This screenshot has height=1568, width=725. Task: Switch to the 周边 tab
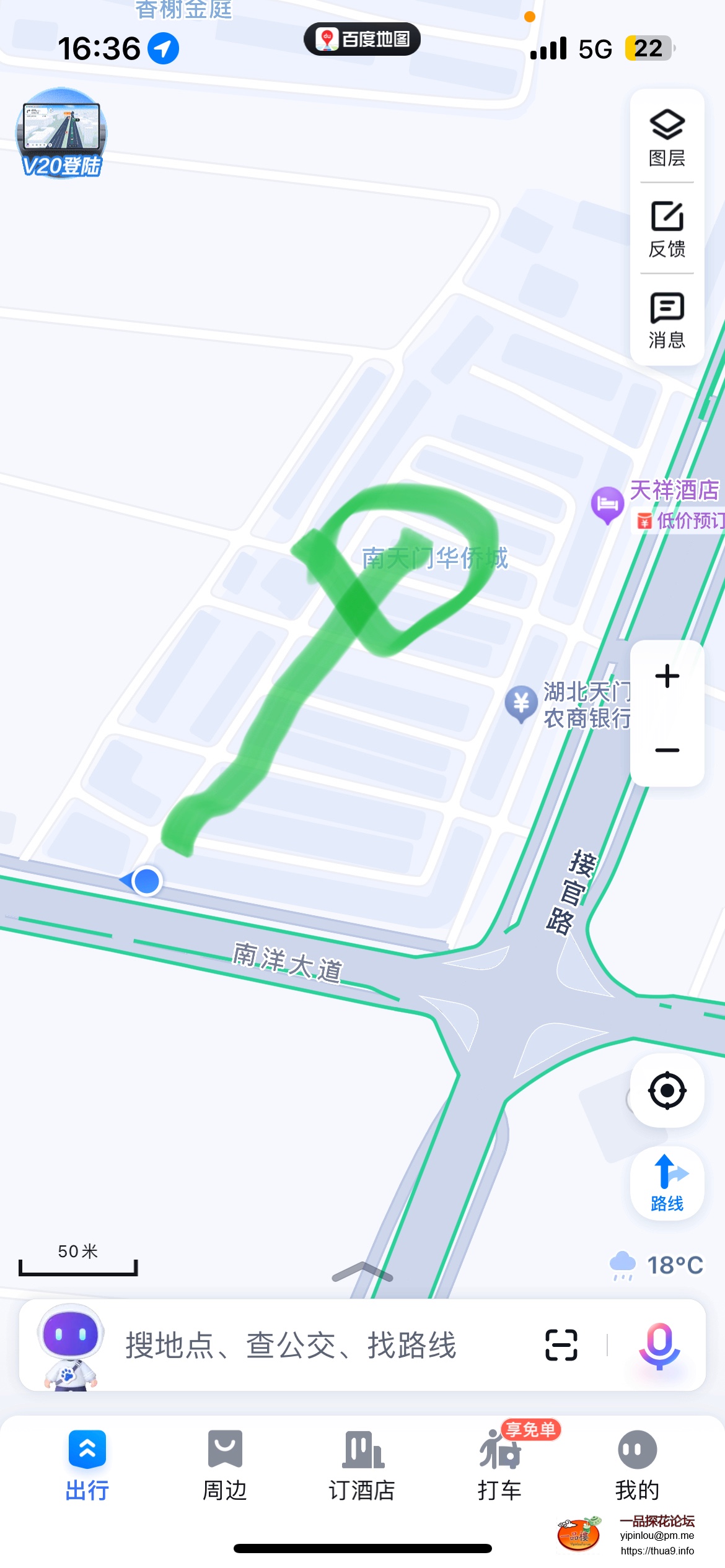225,1465
